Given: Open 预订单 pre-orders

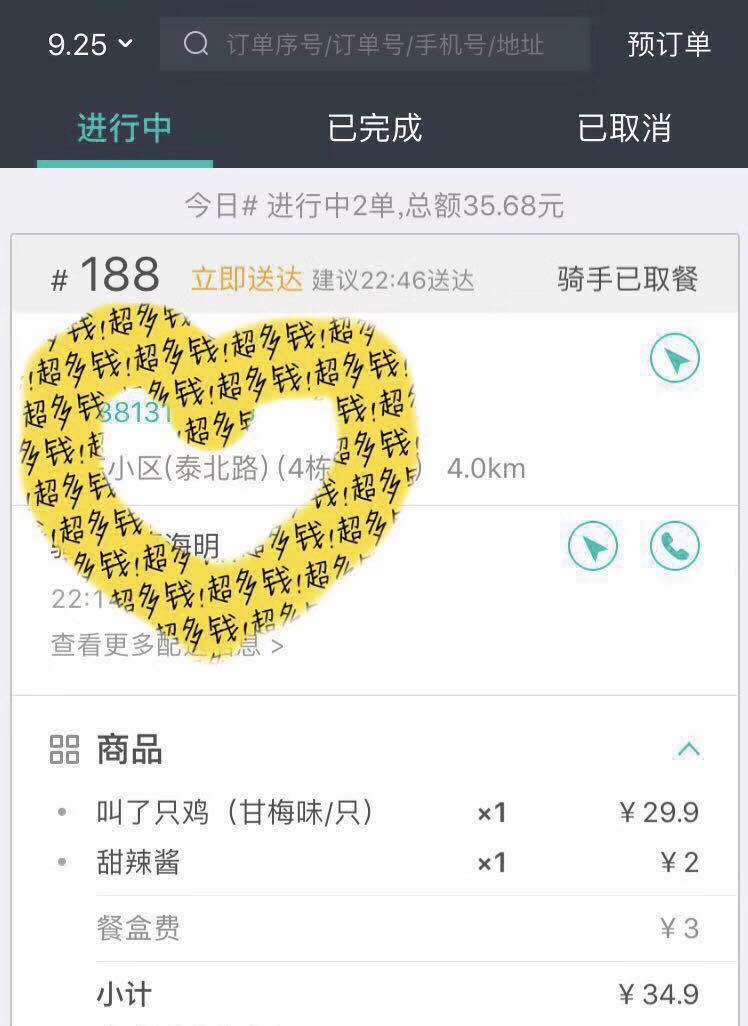Looking at the screenshot, I should tap(669, 44).
